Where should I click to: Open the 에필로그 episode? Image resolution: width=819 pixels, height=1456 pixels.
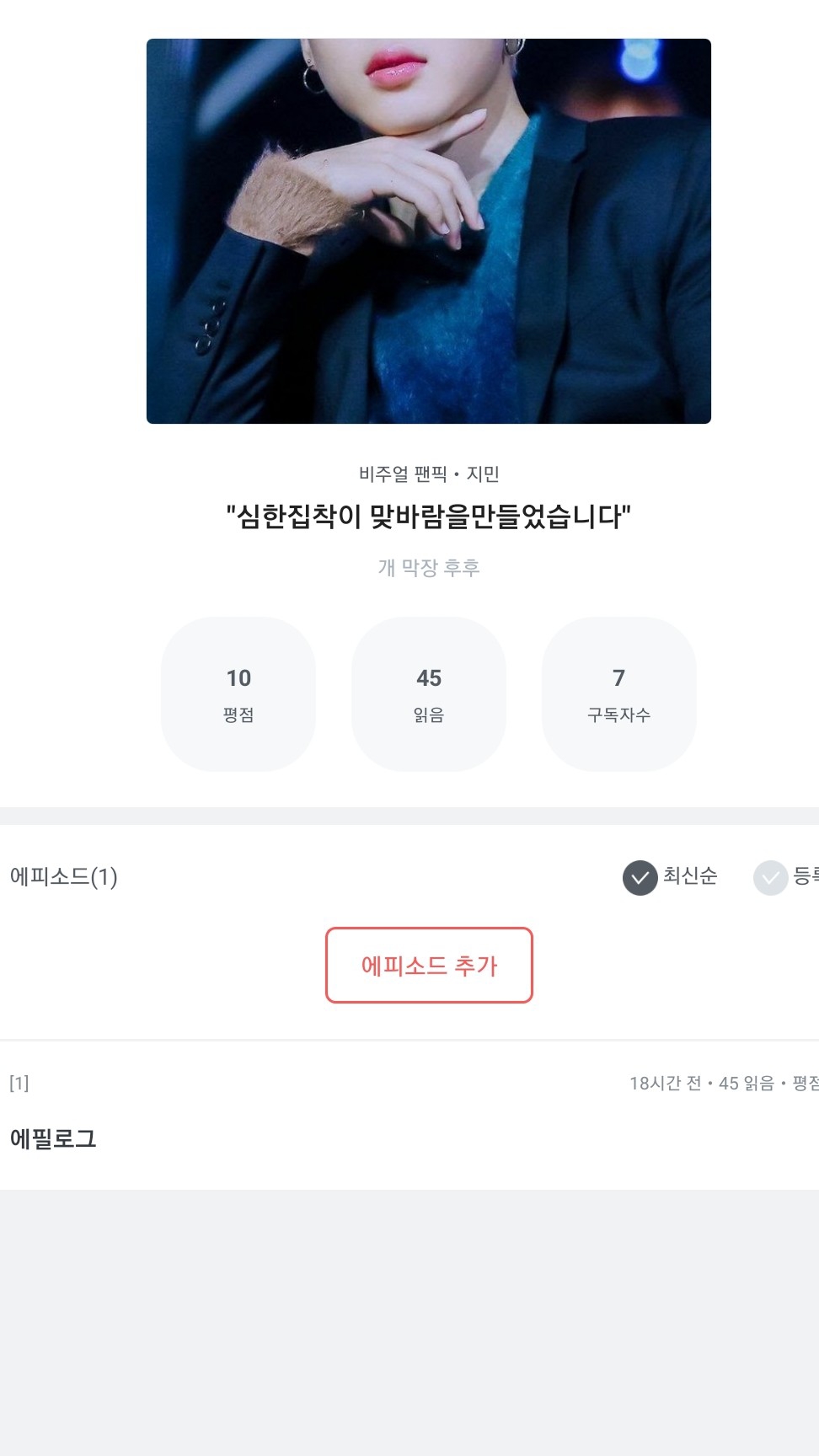click(x=53, y=1139)
